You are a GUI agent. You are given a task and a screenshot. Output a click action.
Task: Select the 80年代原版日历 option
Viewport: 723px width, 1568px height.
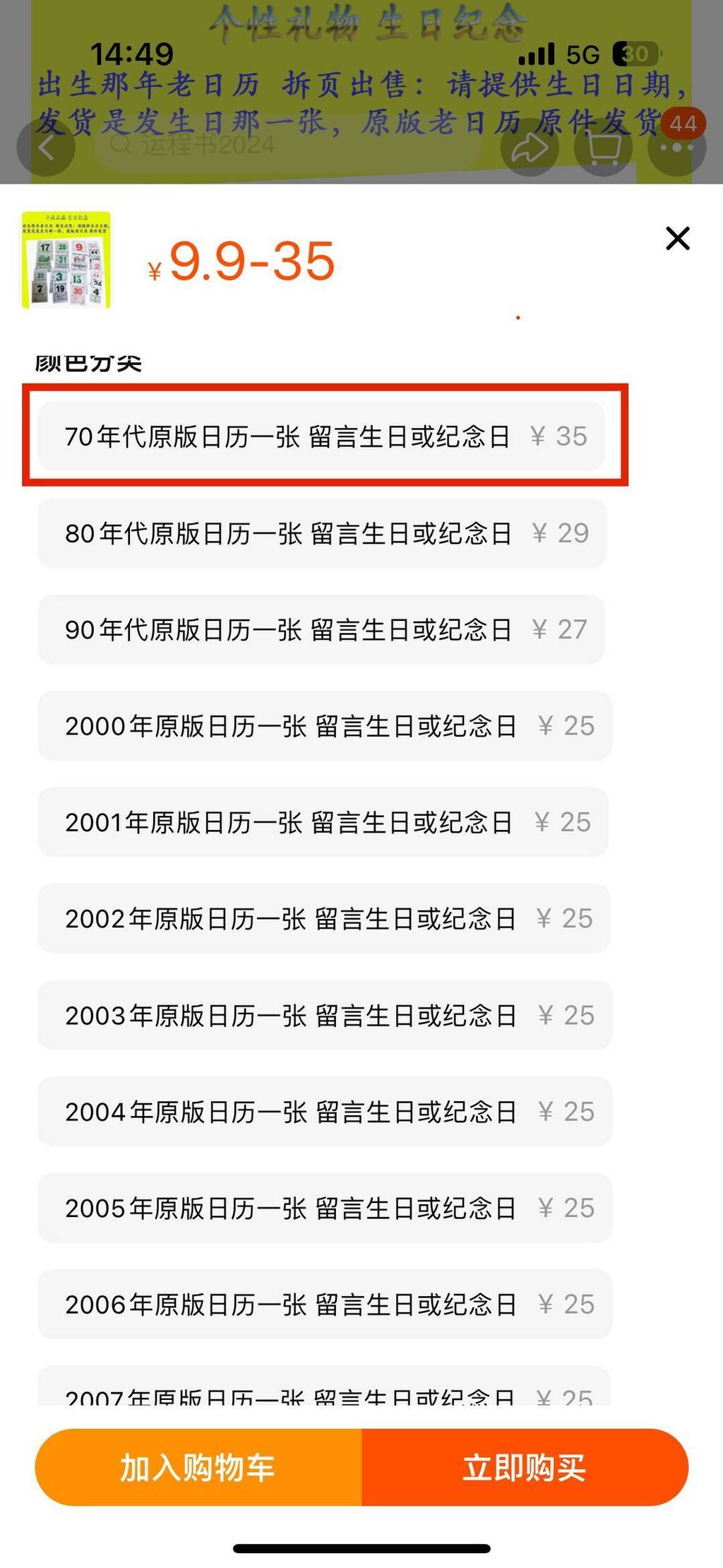point(322,533)
